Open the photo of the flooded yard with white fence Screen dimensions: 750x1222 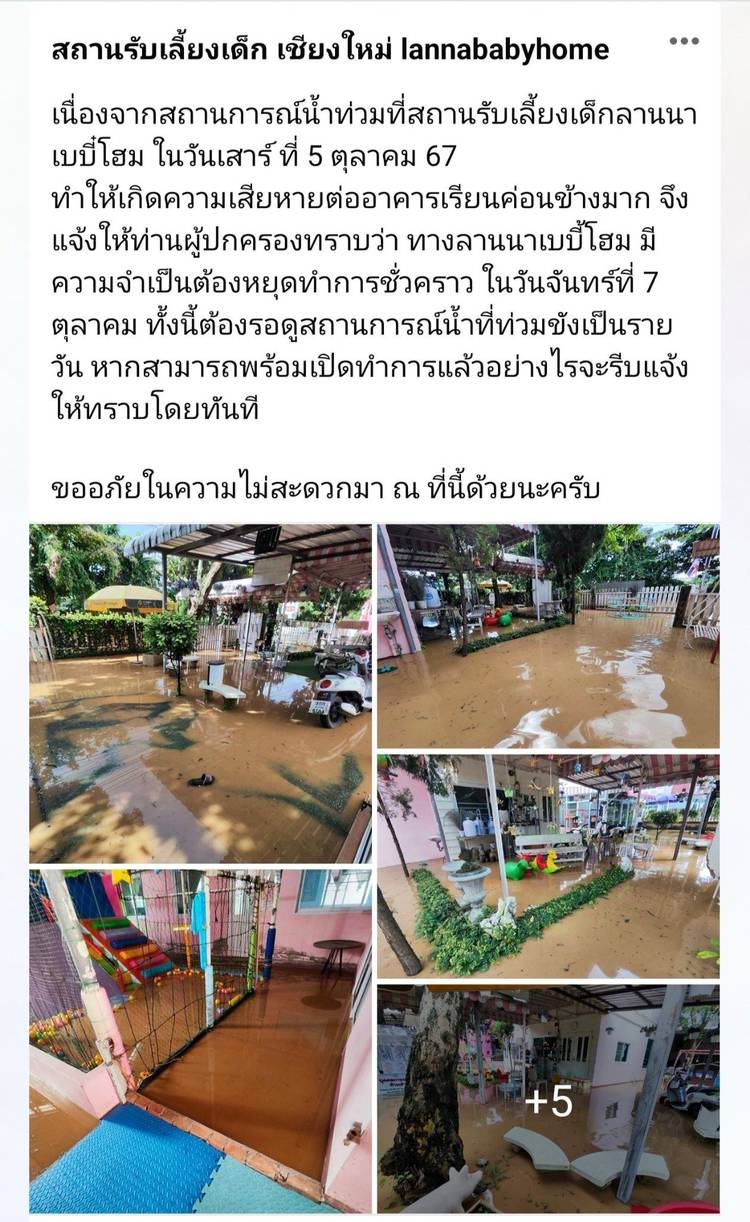(548, 636)
